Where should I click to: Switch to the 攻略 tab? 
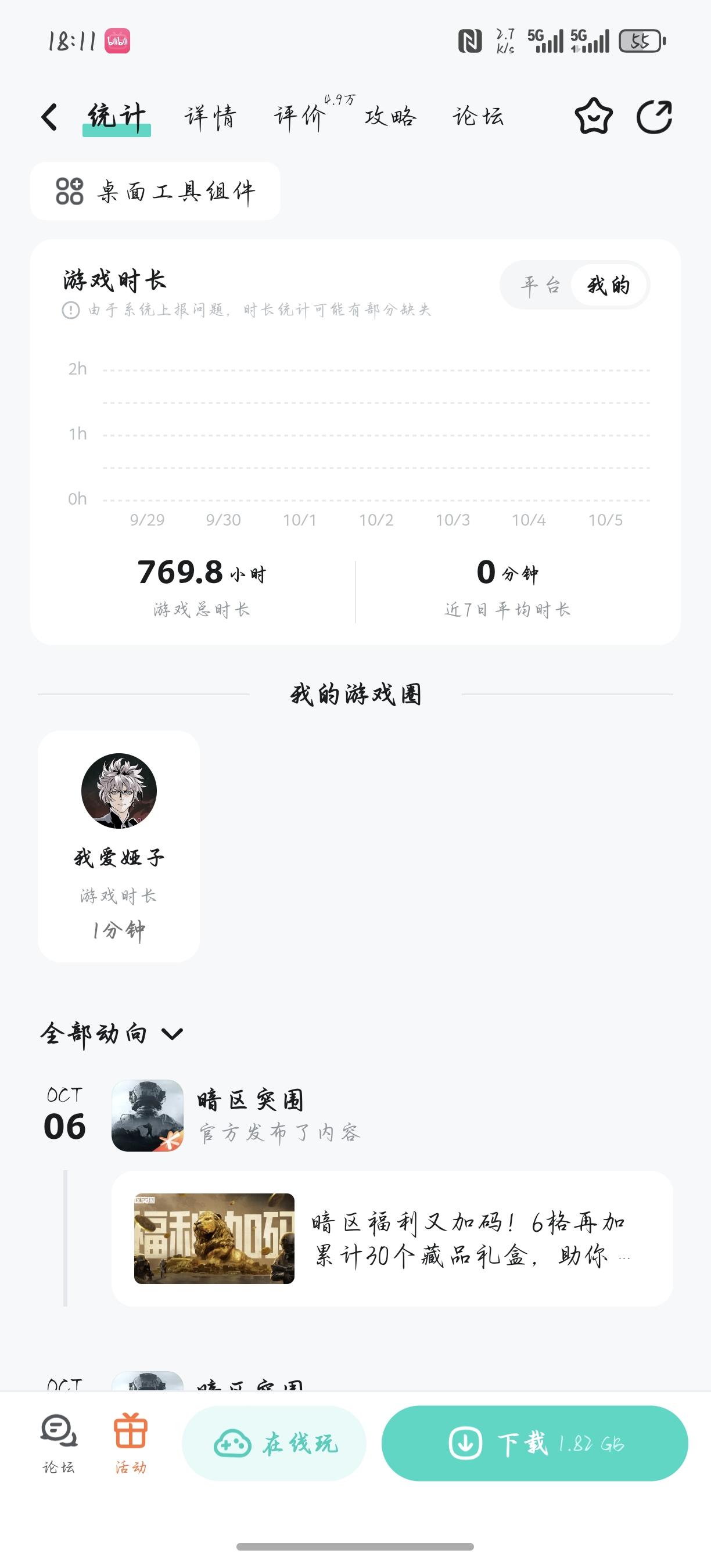(390, 116)
